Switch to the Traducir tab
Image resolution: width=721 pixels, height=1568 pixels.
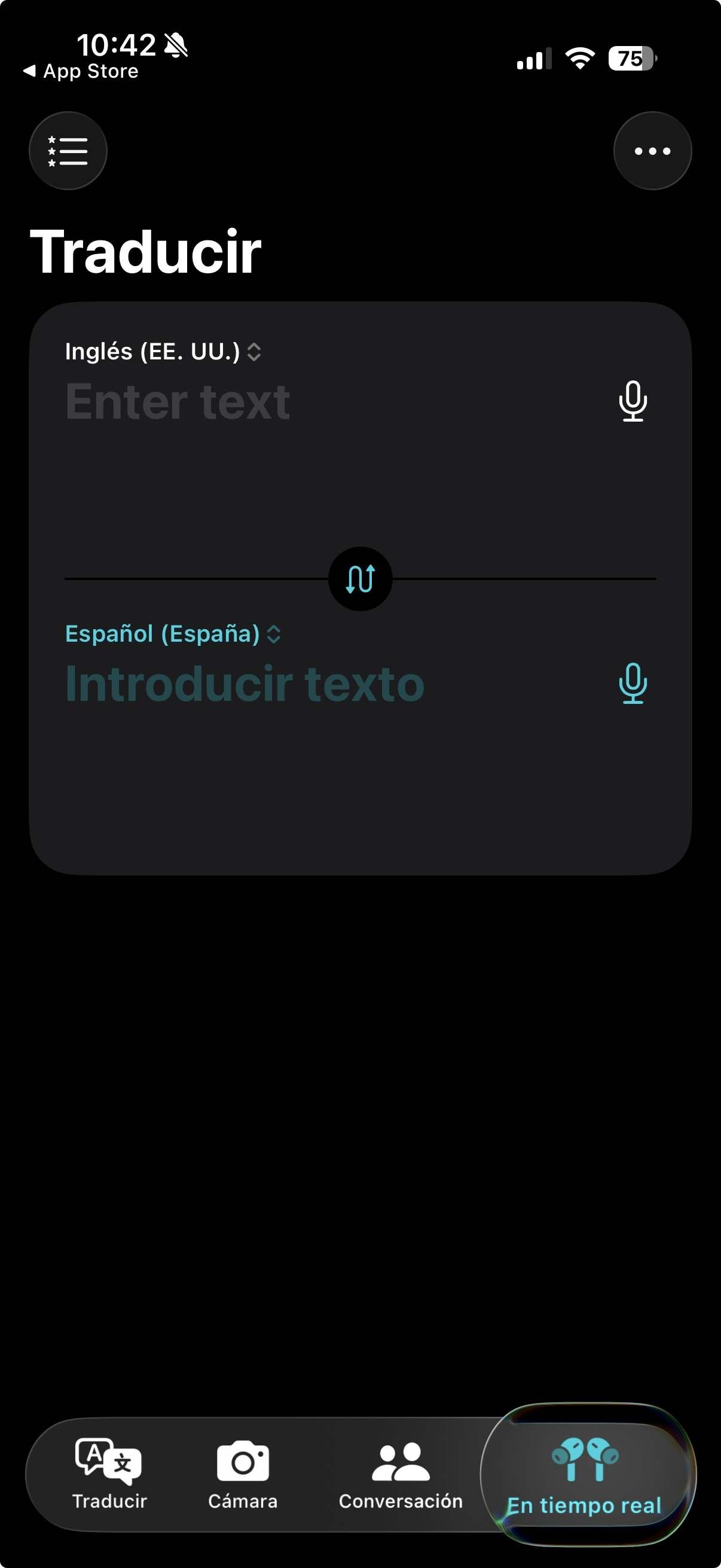109,1474
